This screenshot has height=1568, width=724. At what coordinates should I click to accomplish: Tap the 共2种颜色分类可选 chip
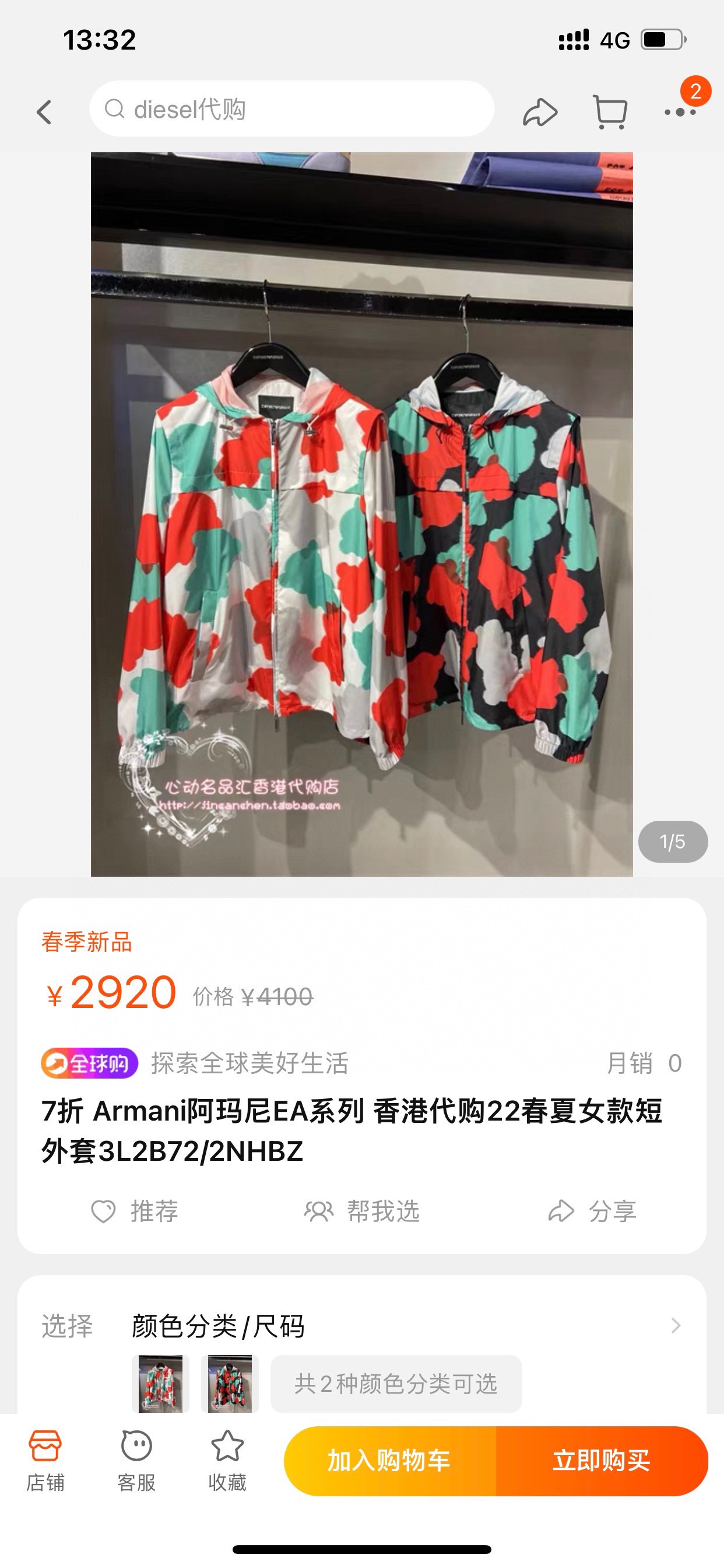396,1383
